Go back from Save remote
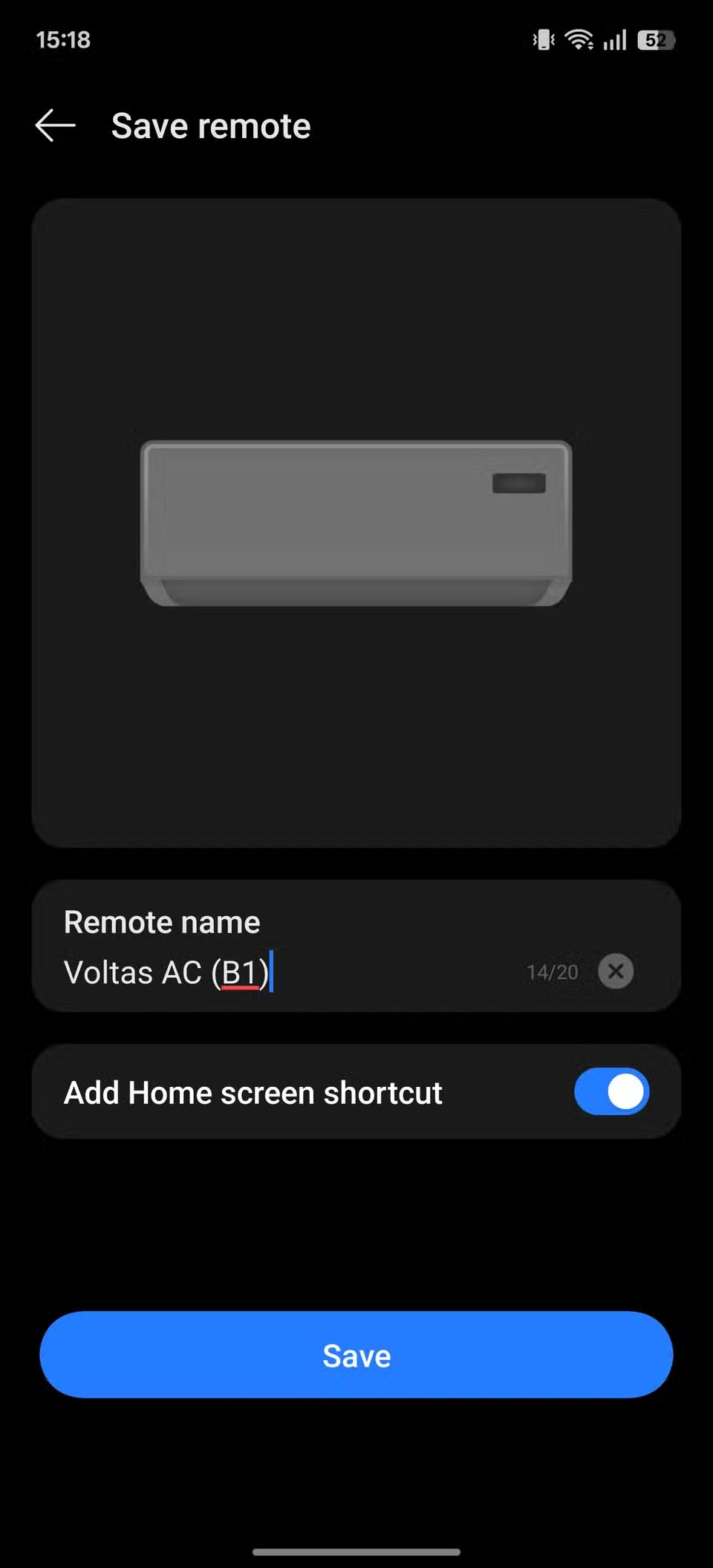The height and width of the screenshot is (1568, 713). pyautogui.click(x=56, y=125)
